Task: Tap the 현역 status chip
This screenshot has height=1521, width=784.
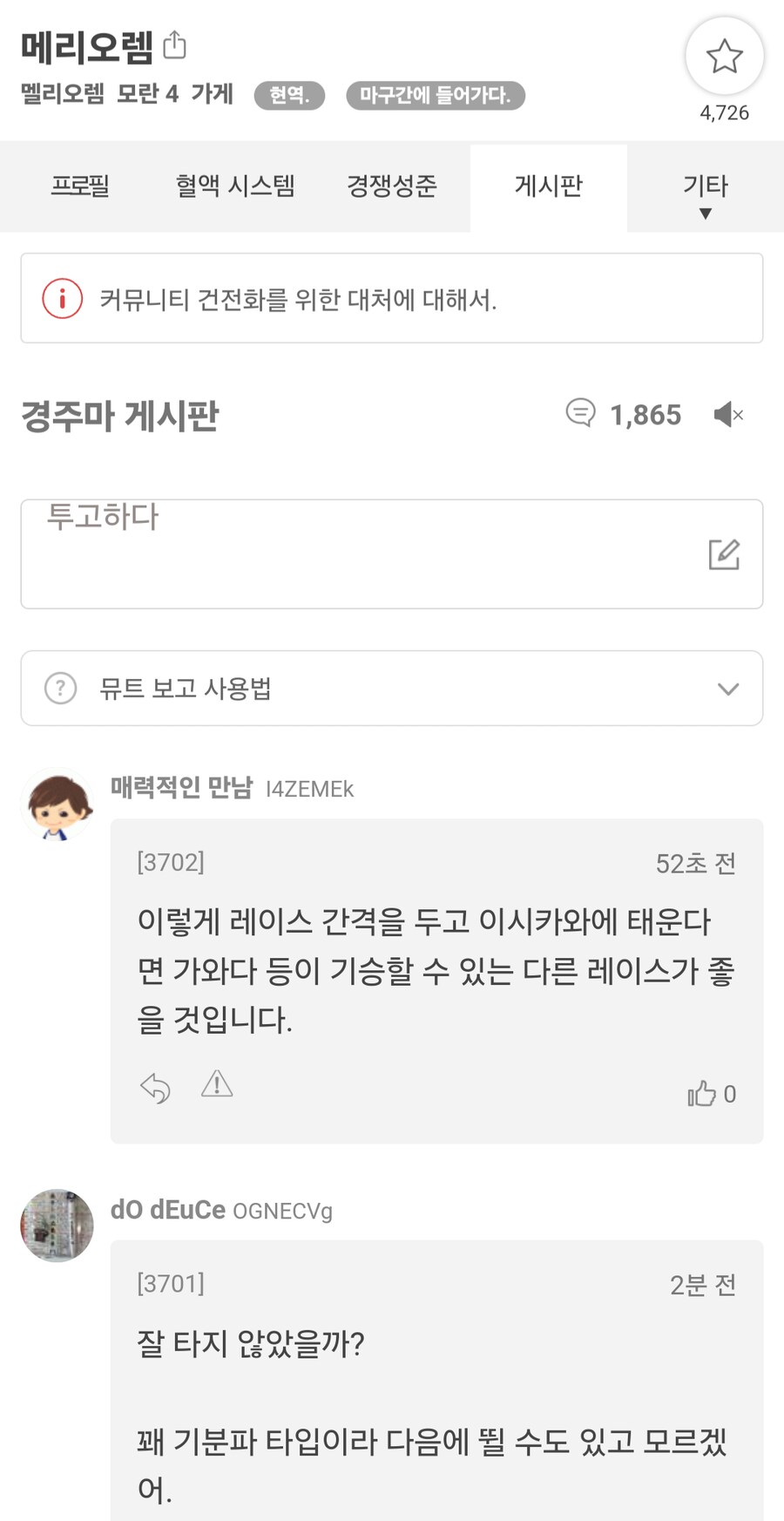Action: tap(289, 95)
